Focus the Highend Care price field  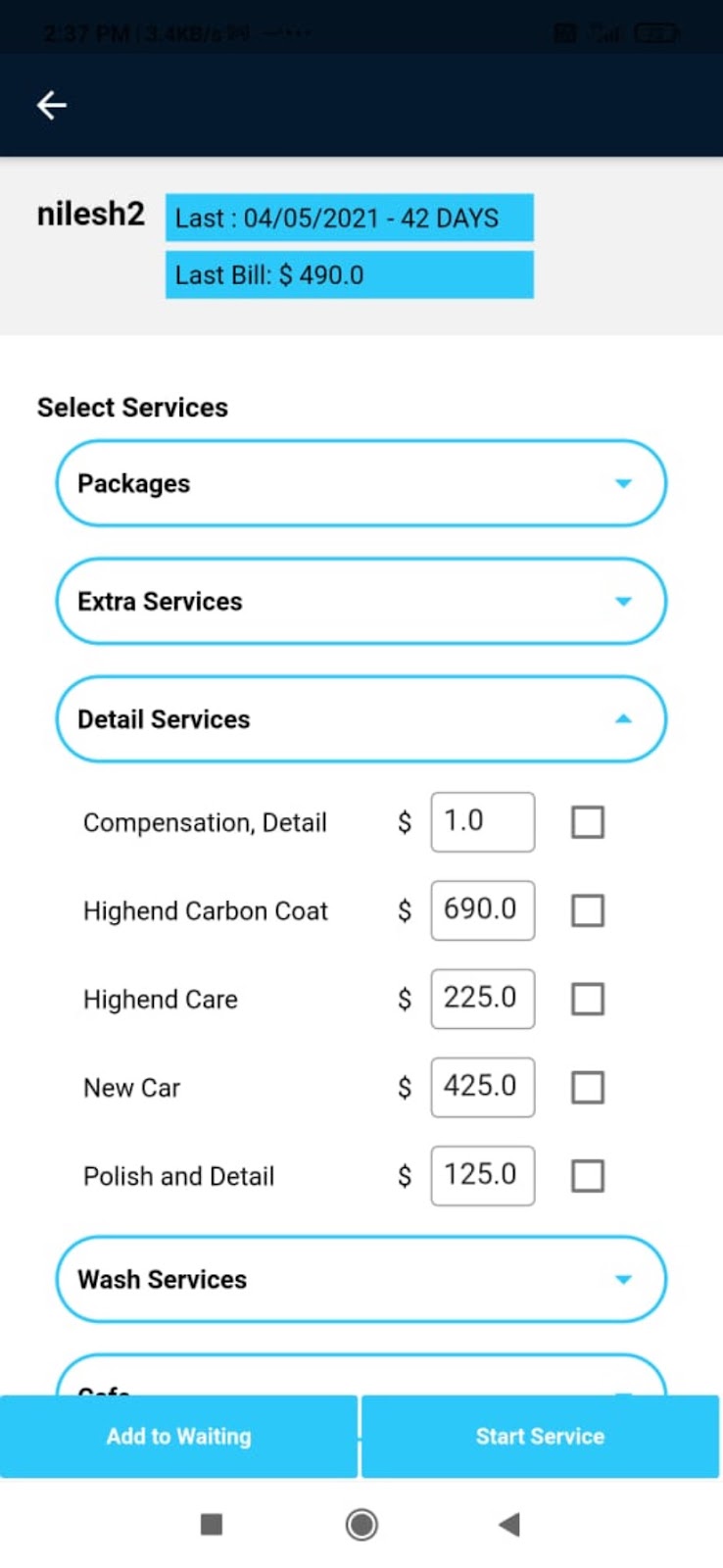coord(482,998)
